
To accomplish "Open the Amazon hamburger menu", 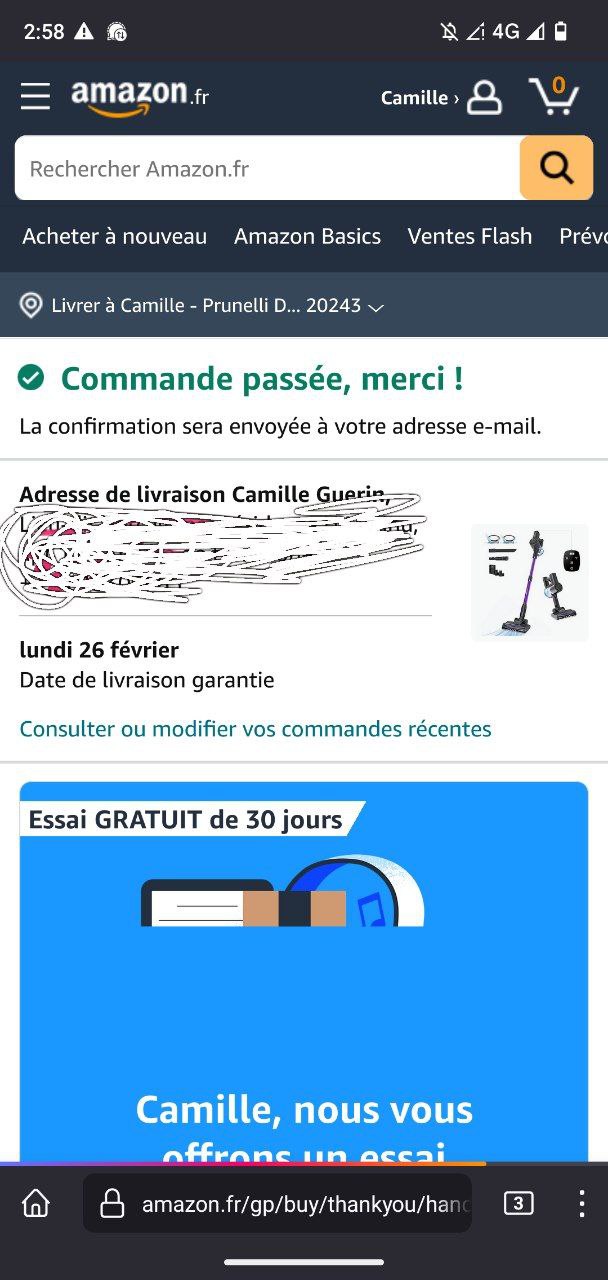I will (x=35, y=96).
